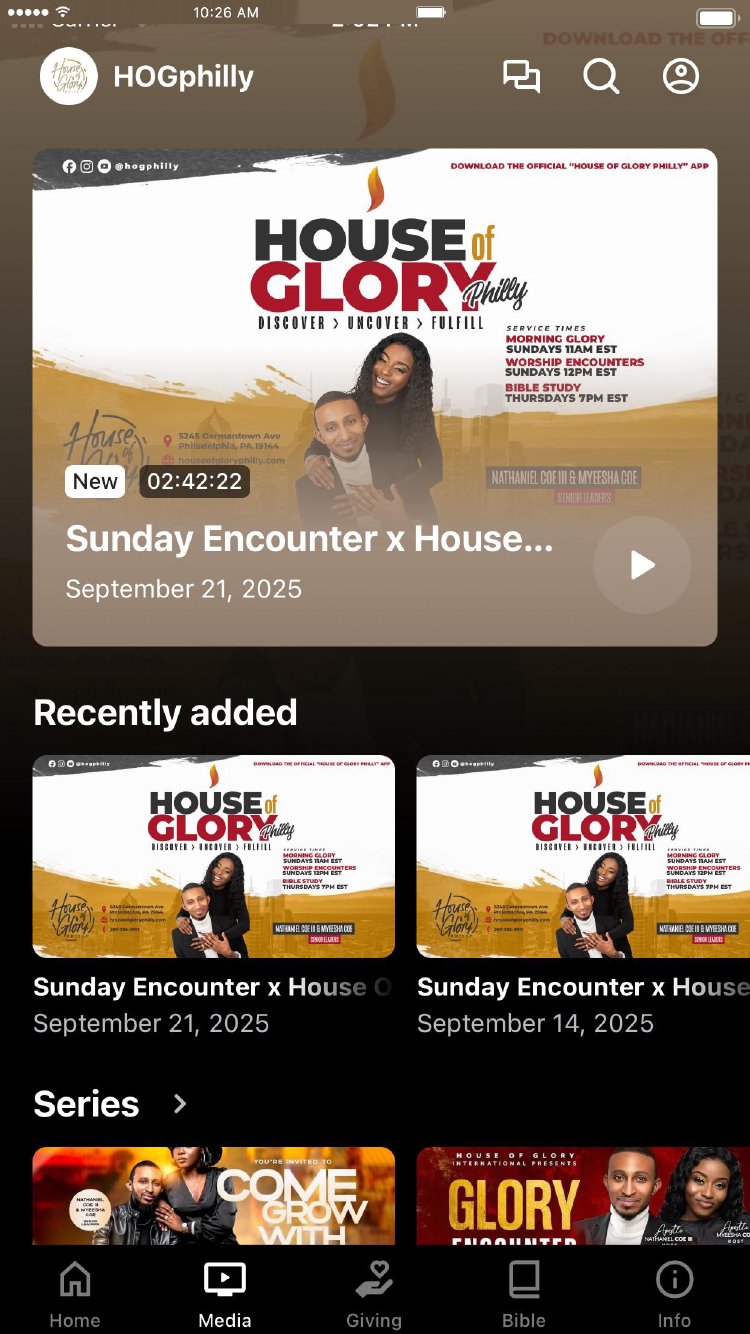Open the user profile icon
The image size is (750, 1334).
click(681, 77)
